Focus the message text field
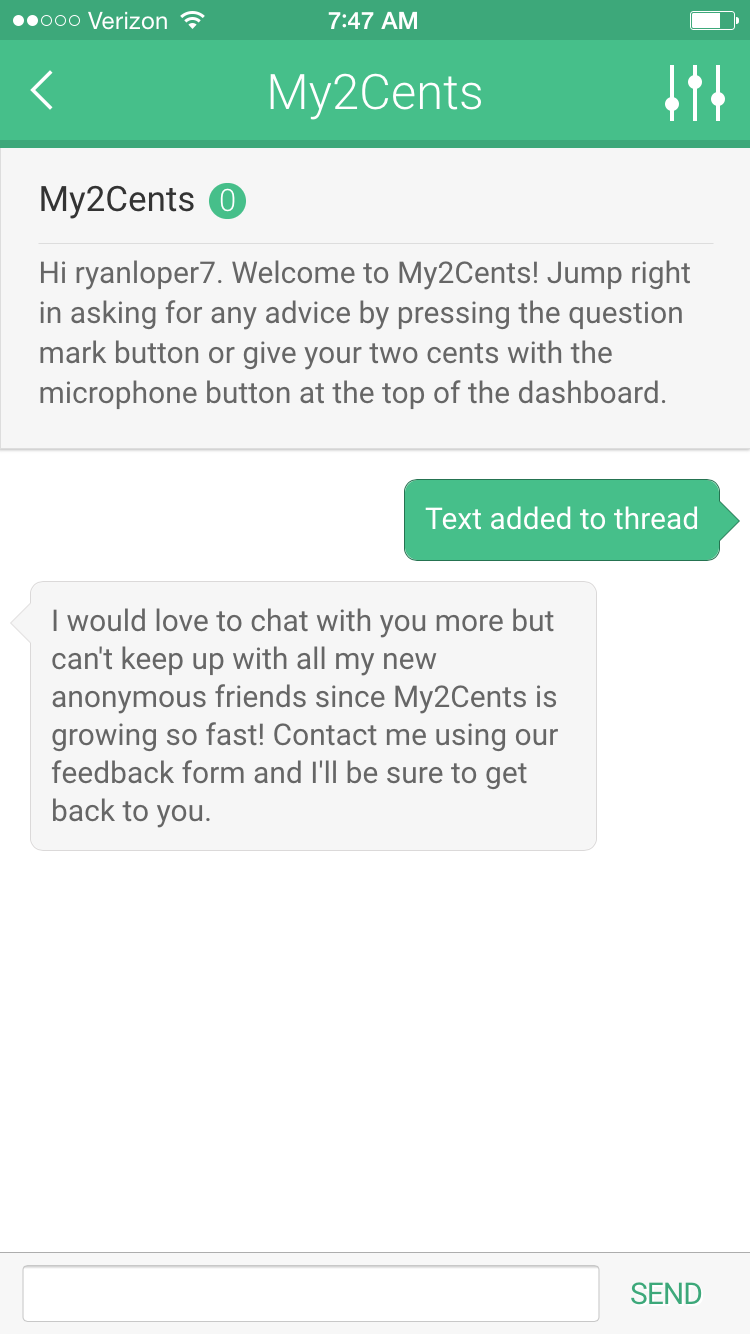 click(311, 1293)
